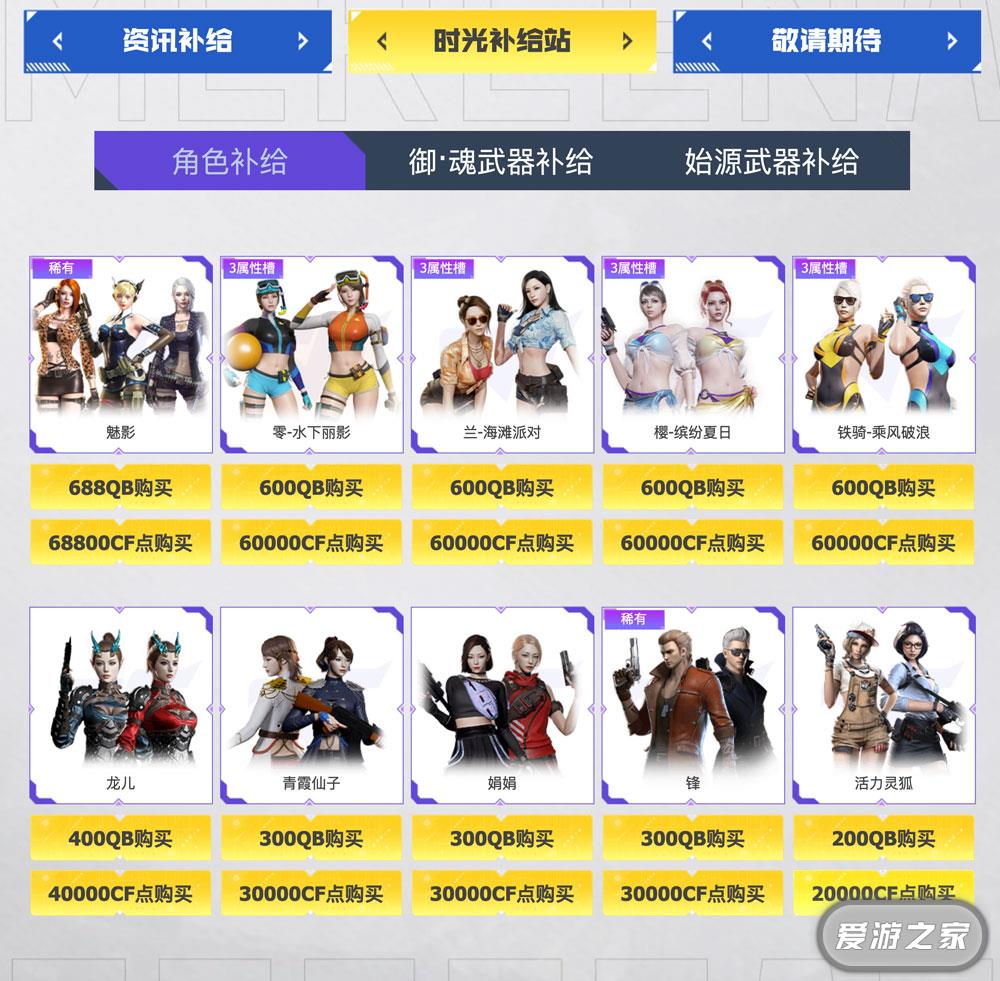
Task: Buy 兰-海滩派对 with 60000 CF points
Action: tap(502, 543)
